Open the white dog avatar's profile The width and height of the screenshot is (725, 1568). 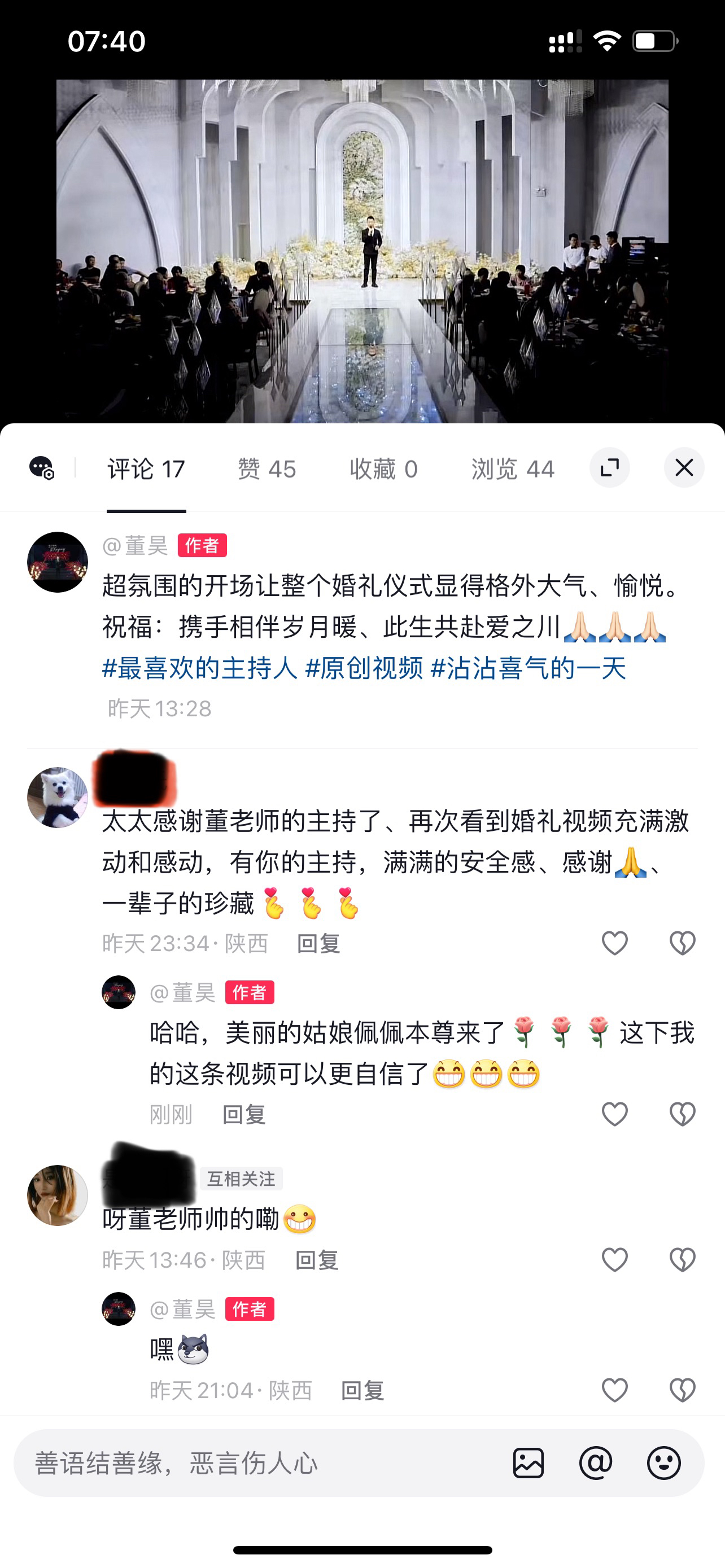[57, 798]
